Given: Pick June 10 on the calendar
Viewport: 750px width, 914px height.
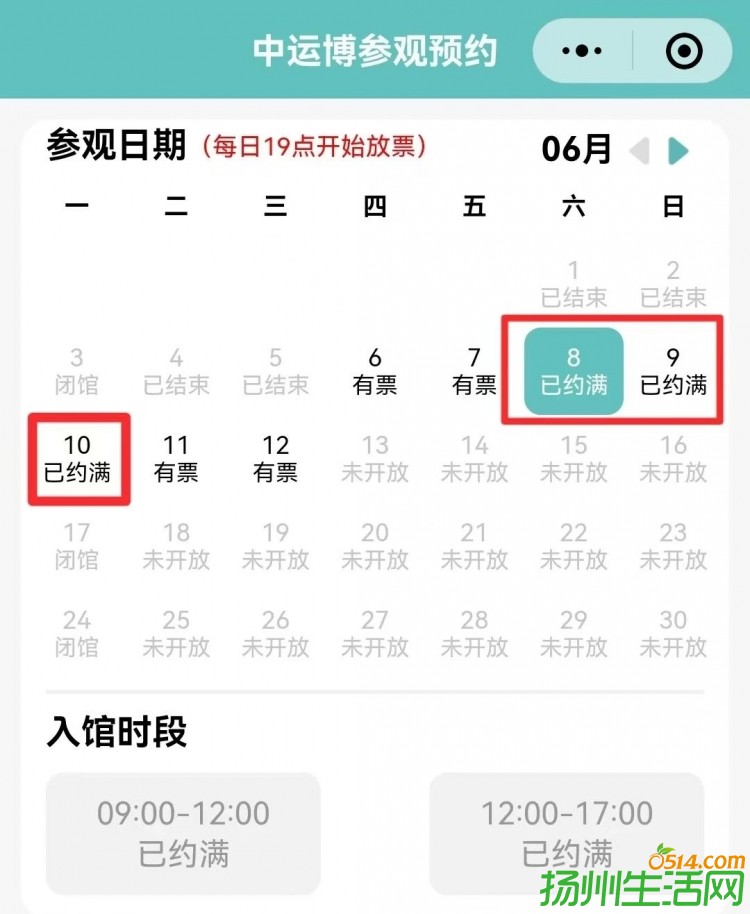Looking at the screenshot, I should pyautogui.click(x=77, y=459).
